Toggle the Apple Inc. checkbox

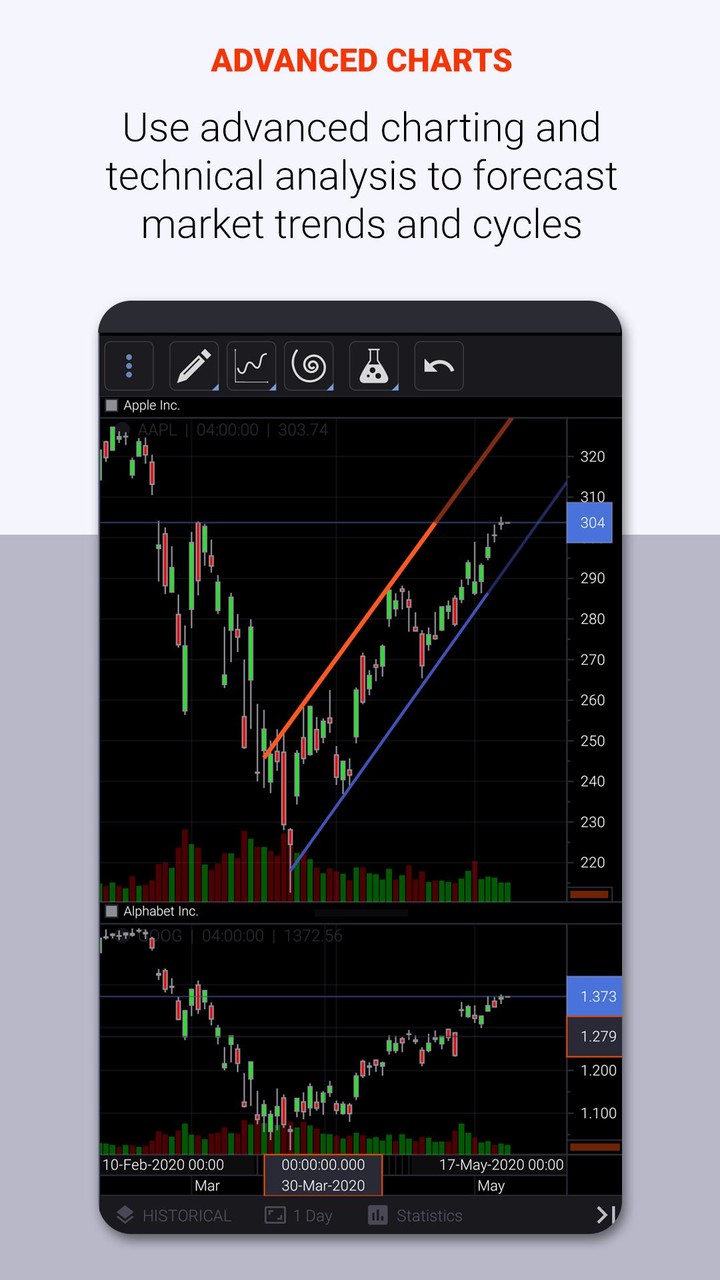click(112, 405)
